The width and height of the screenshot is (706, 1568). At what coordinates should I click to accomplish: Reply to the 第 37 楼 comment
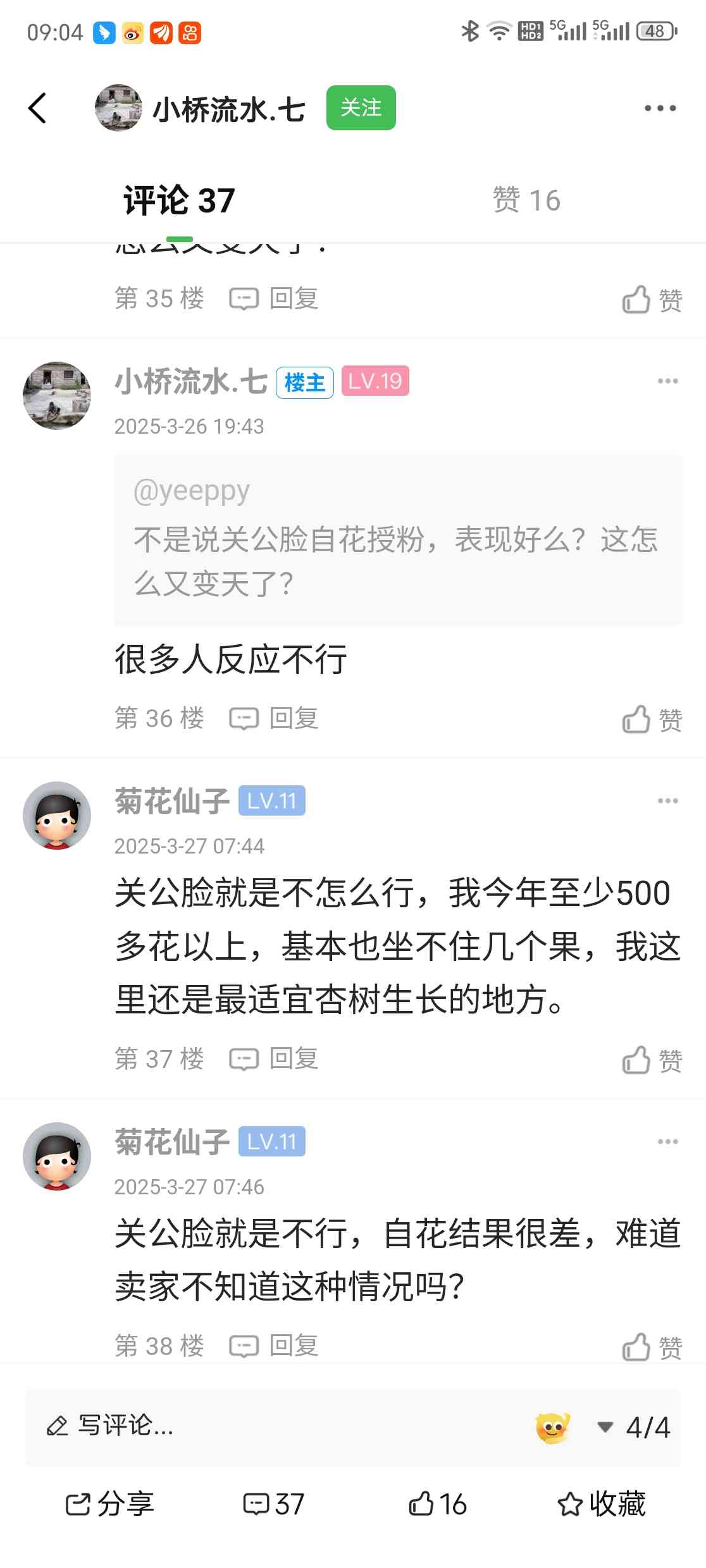pos(273,1058)
